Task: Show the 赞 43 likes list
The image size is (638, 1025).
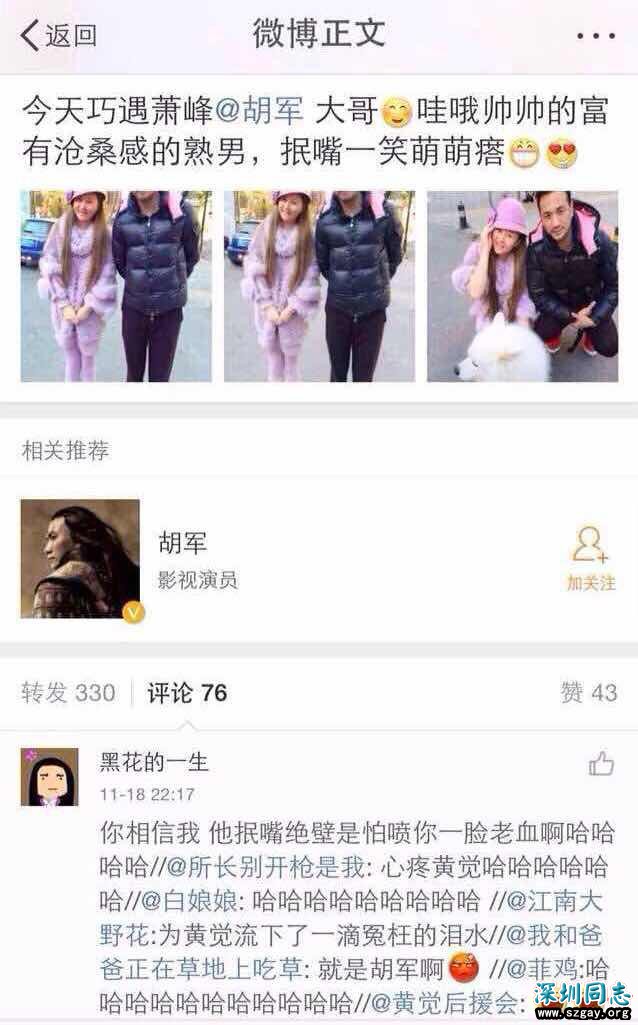Action: point(588,692)
